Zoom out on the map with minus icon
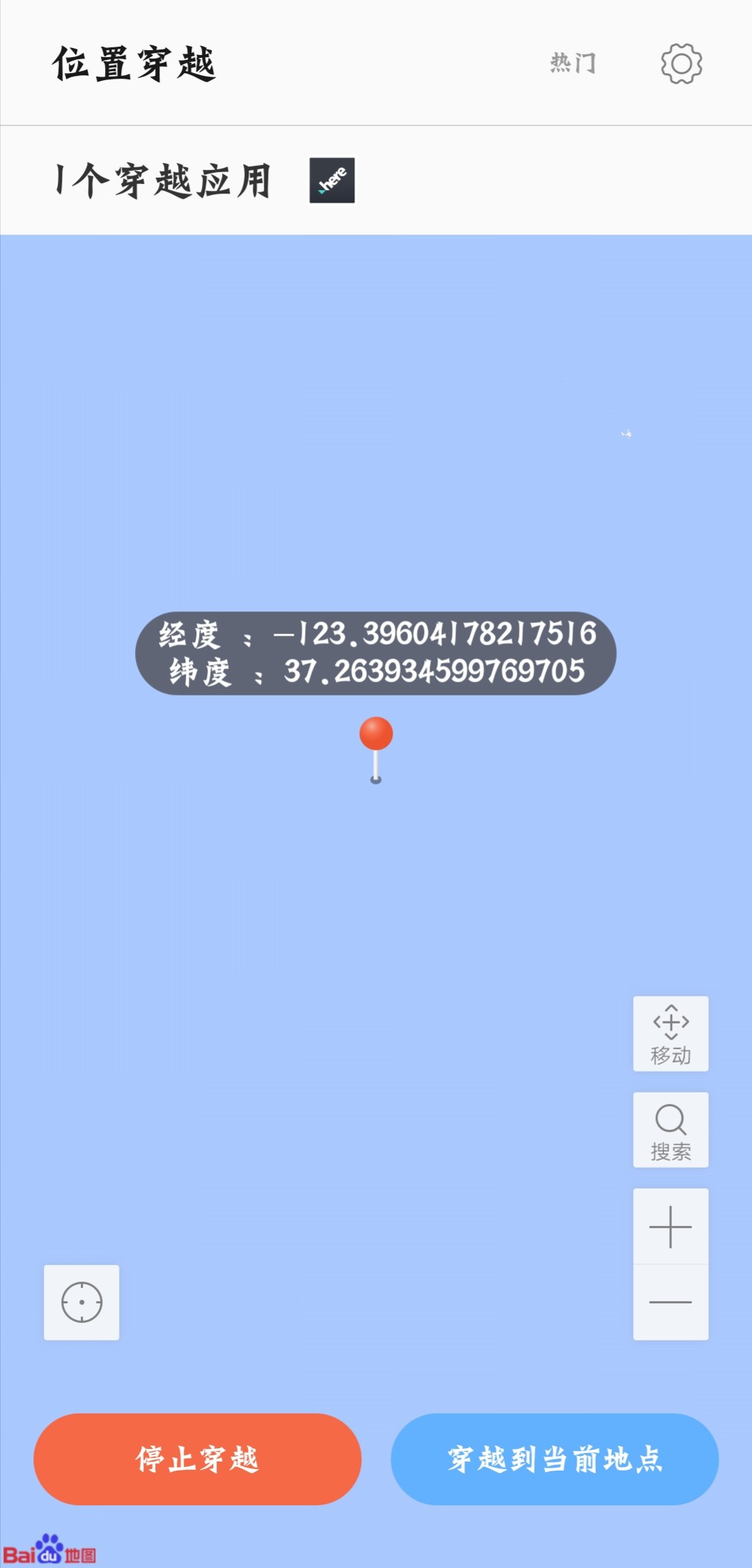The image size is (752, 1568). [670, 1301]
